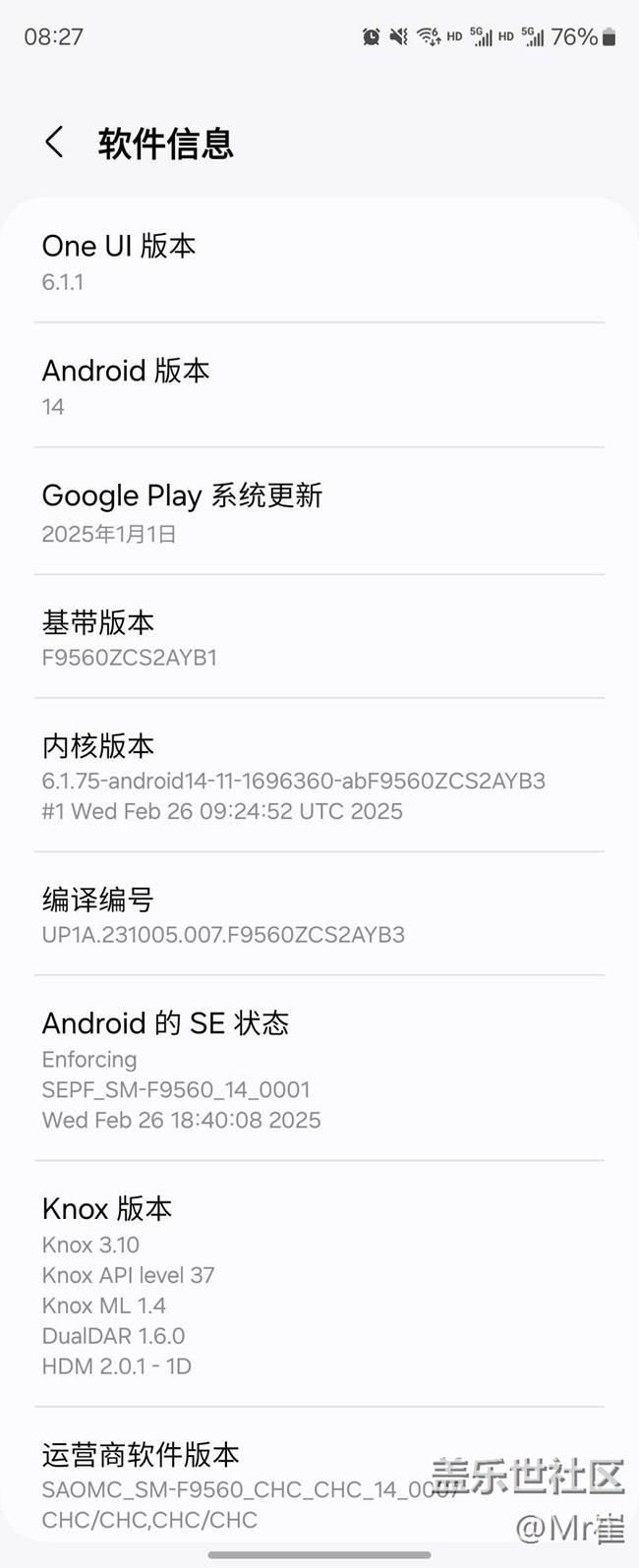The image size is (639, 1568).
Task: Open Google Play 系统更新 entry
Action: coord(319,512)
